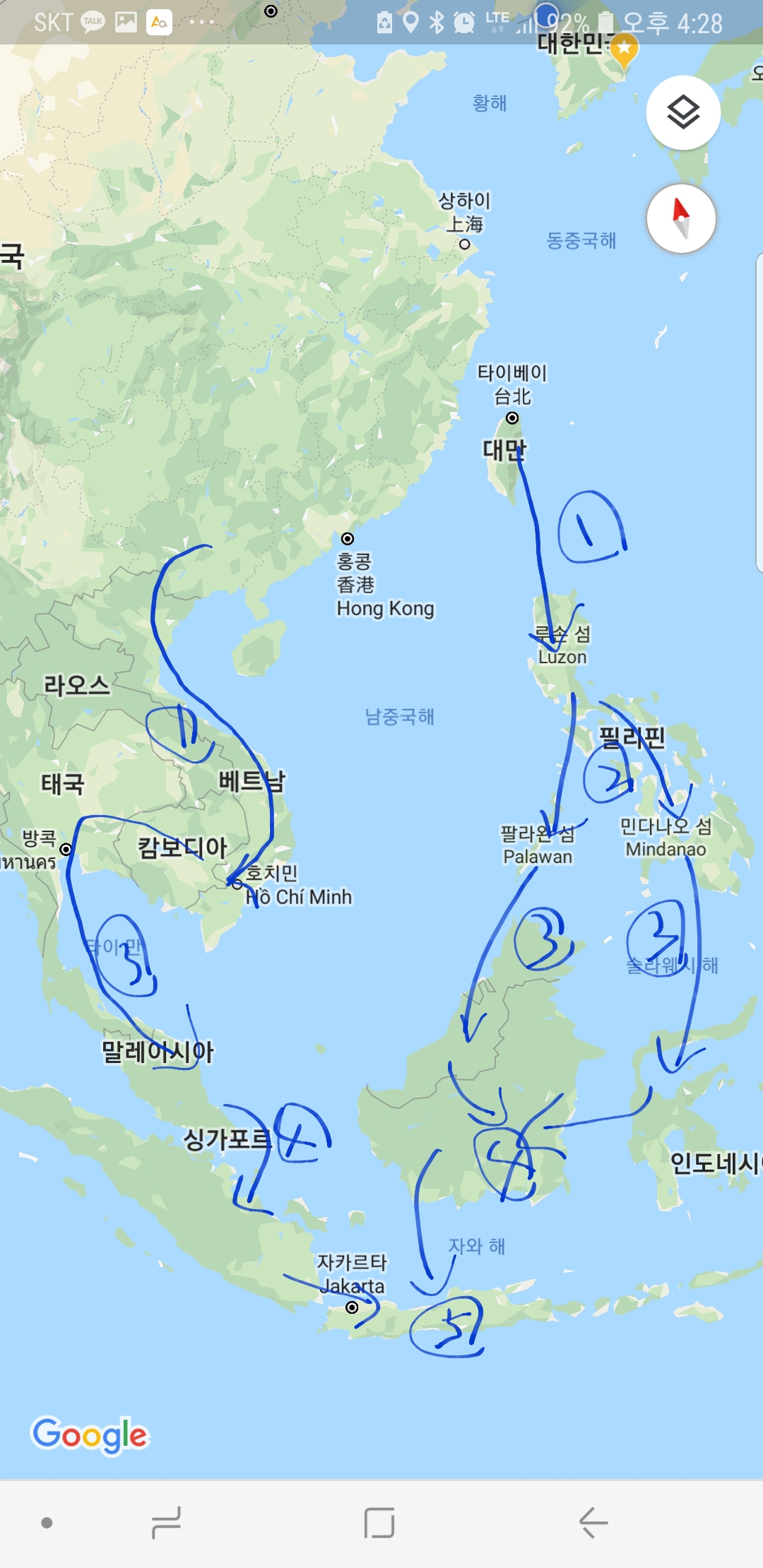Open recent apps from the navigation bar
The width and height of the screenshot is (763, 1568).
point(167,1522)
